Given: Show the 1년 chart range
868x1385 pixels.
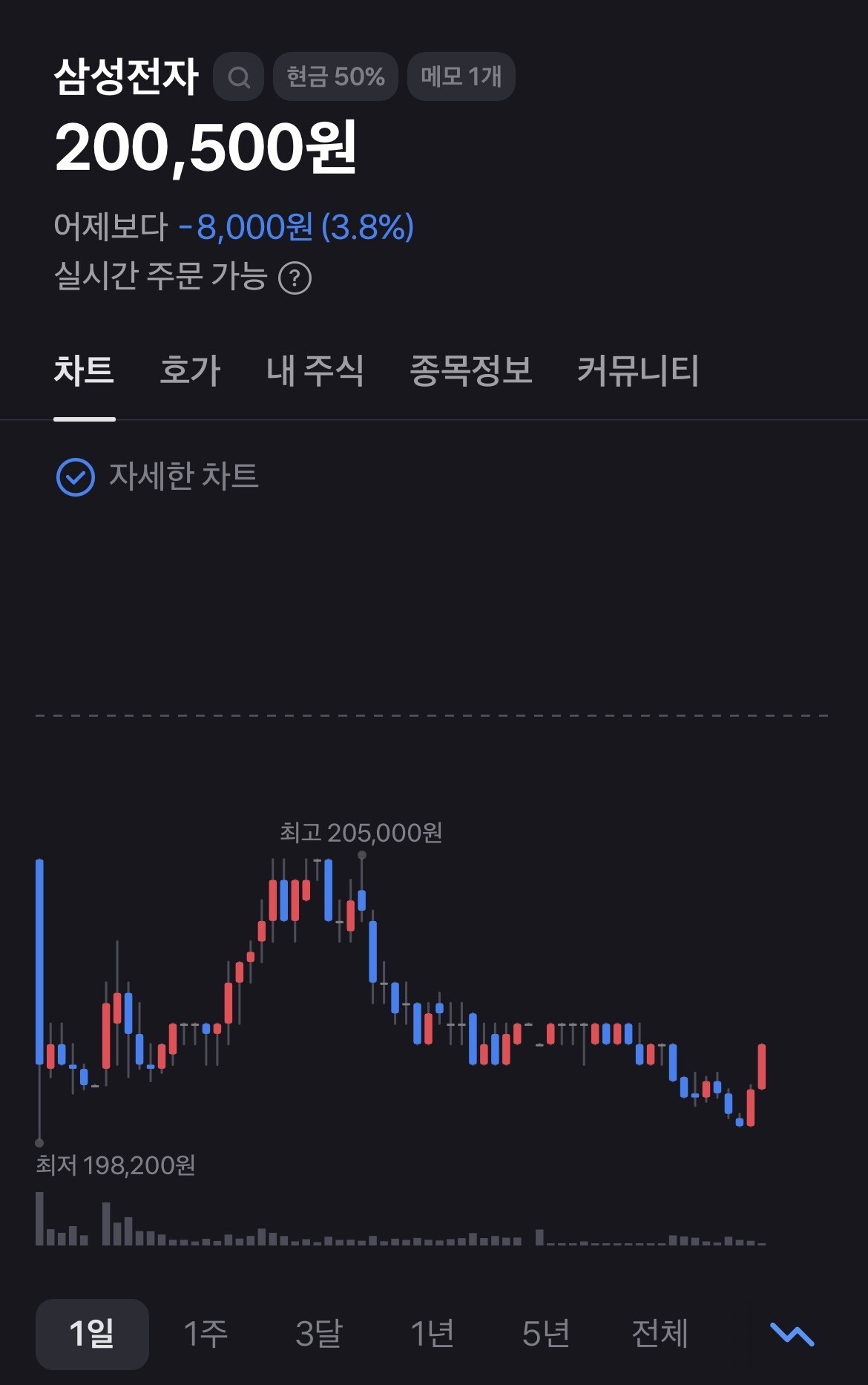Looking at the screenshot, I should point(433,1334).
